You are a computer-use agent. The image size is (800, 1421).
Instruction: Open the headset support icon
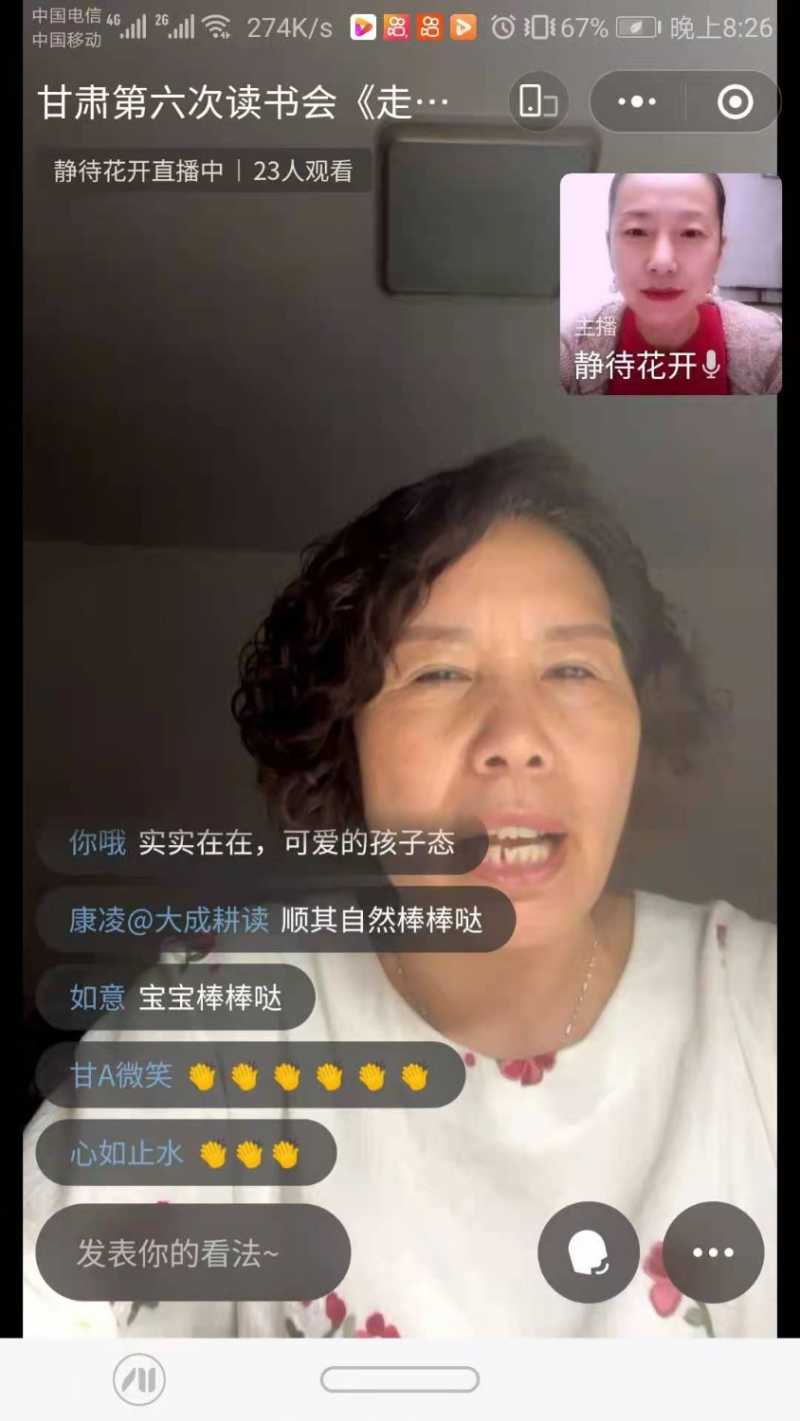pyautogui.click(x=588, y=1252)
